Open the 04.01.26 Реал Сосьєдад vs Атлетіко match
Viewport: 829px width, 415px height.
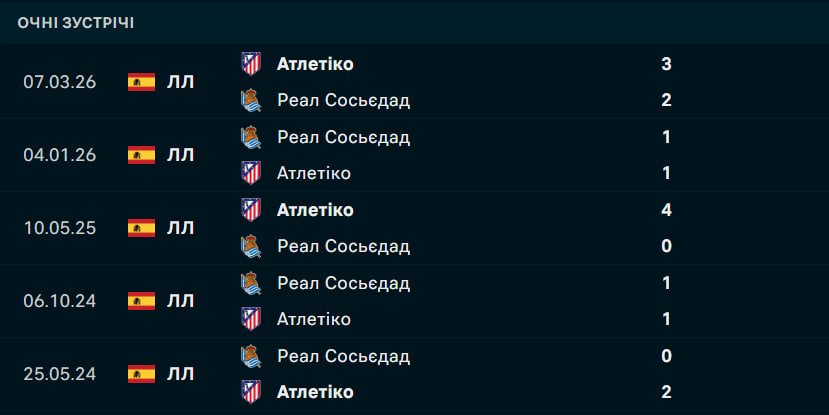pyautogui.click(x=414, y=155)
